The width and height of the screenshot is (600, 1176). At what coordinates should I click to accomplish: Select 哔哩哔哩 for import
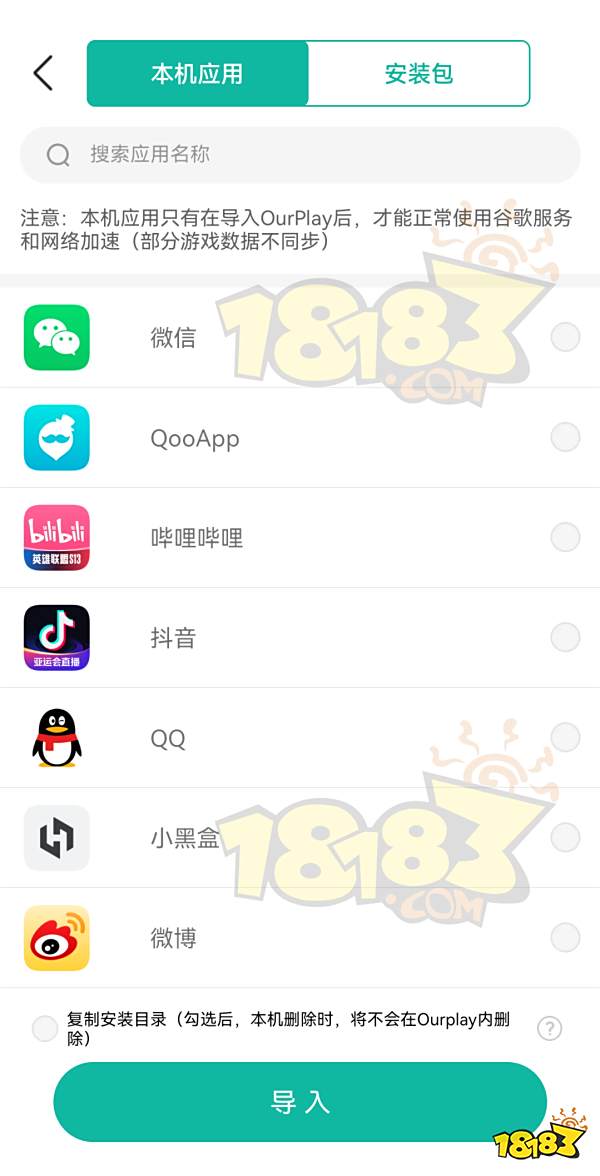(x=565, y=537)
